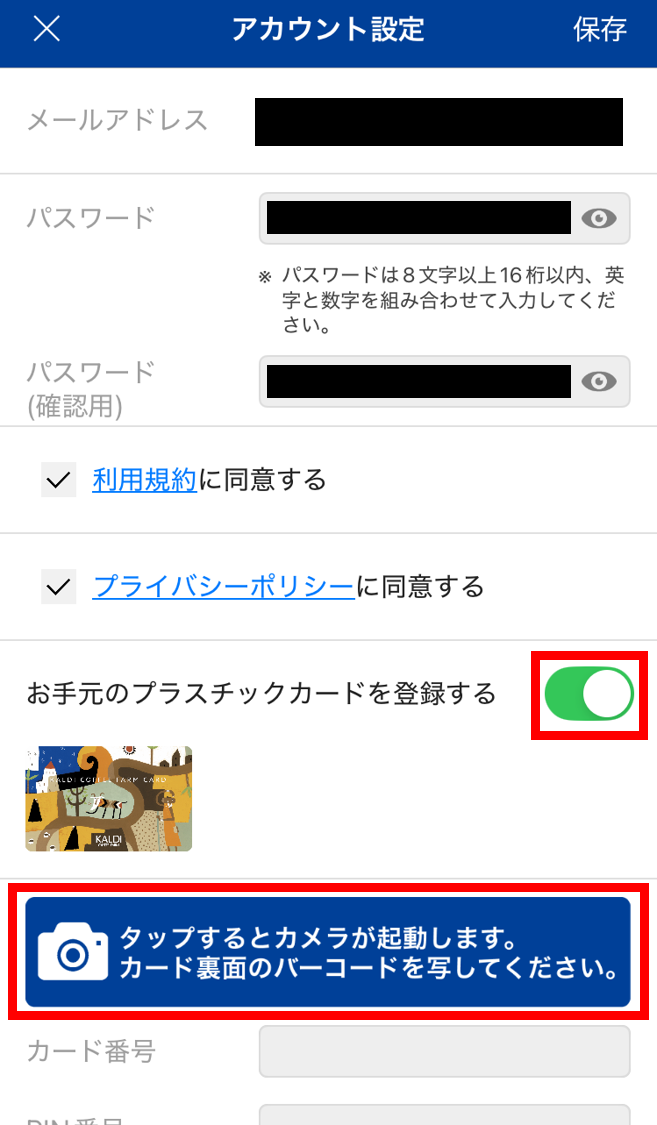Tap the カード番号 input field
Viewport: 657px width, 1125px height.
click(x=445, y=1051)
